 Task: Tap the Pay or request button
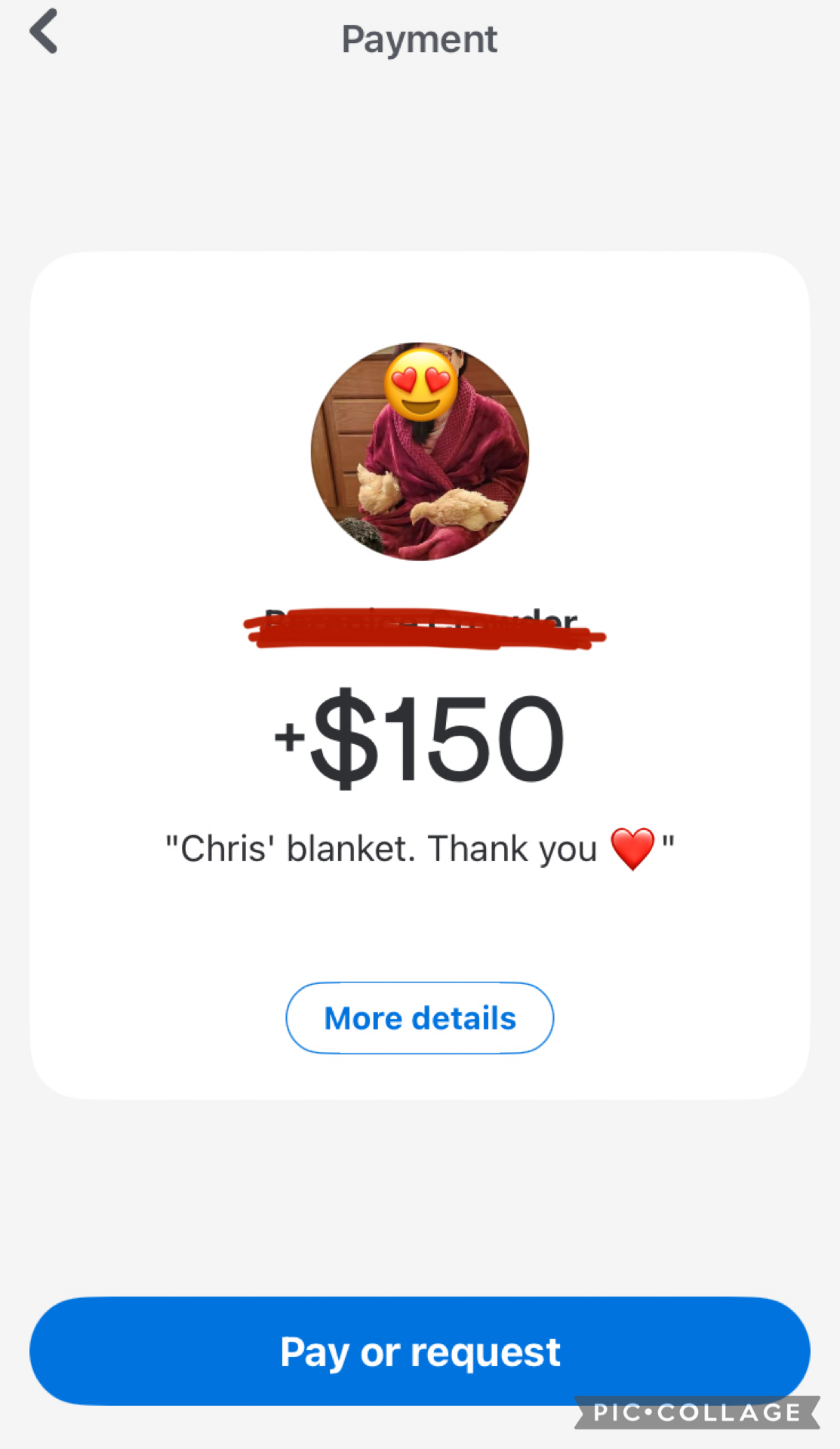pos(420,1351)
